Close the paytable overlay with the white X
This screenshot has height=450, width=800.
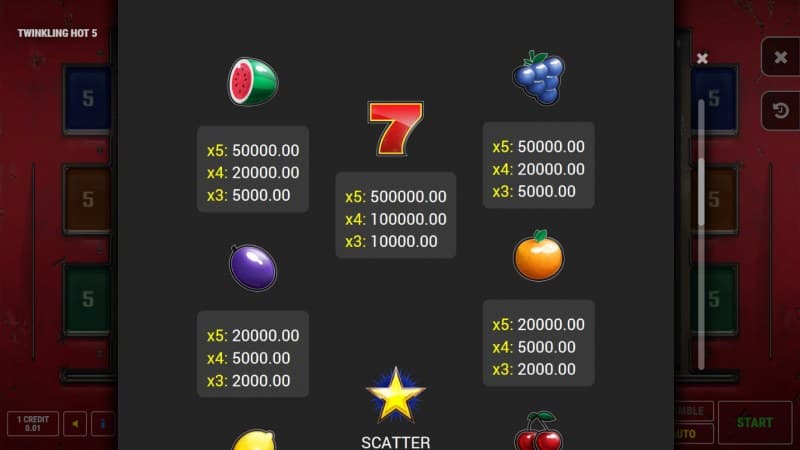(x=702, y=59)
